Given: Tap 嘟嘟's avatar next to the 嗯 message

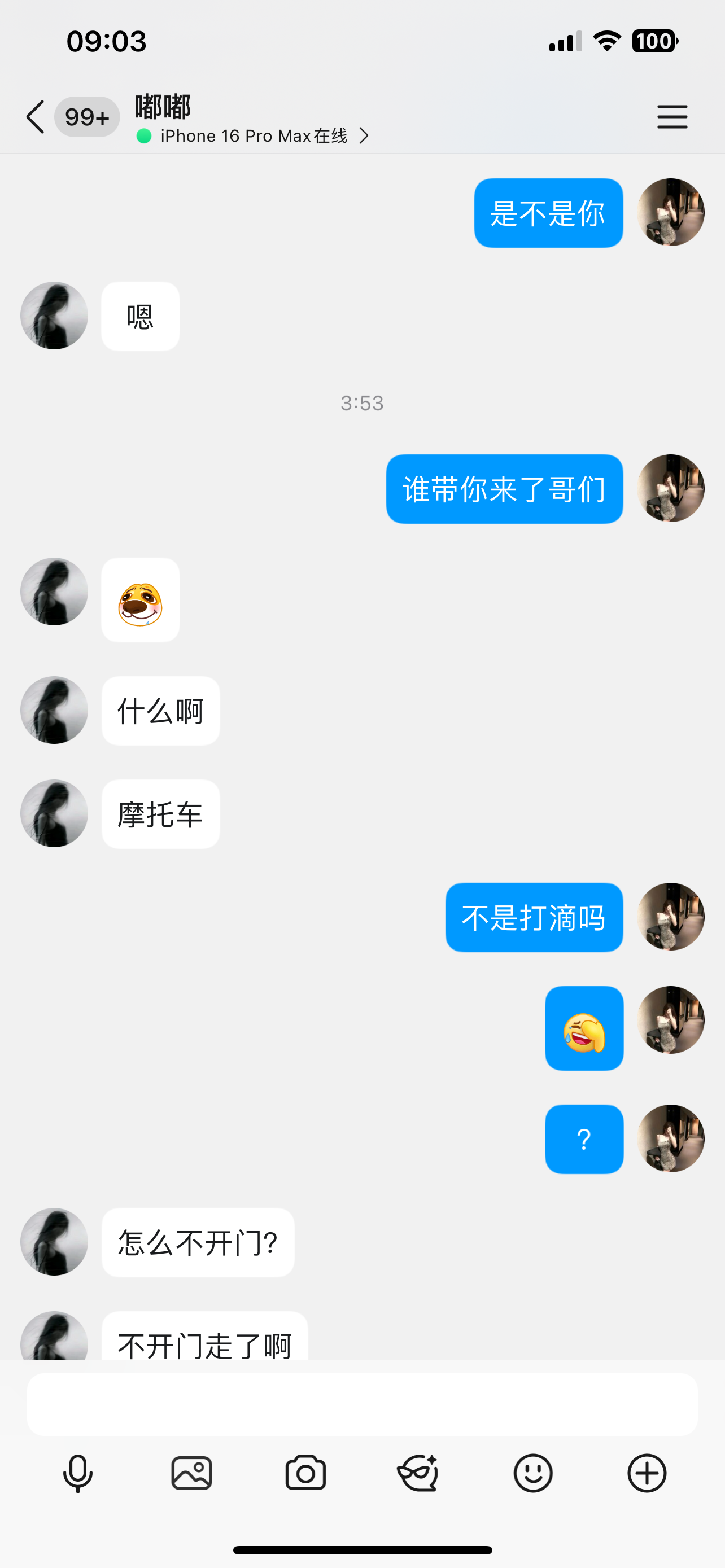Looking at the screenshot, I should 54,316.
